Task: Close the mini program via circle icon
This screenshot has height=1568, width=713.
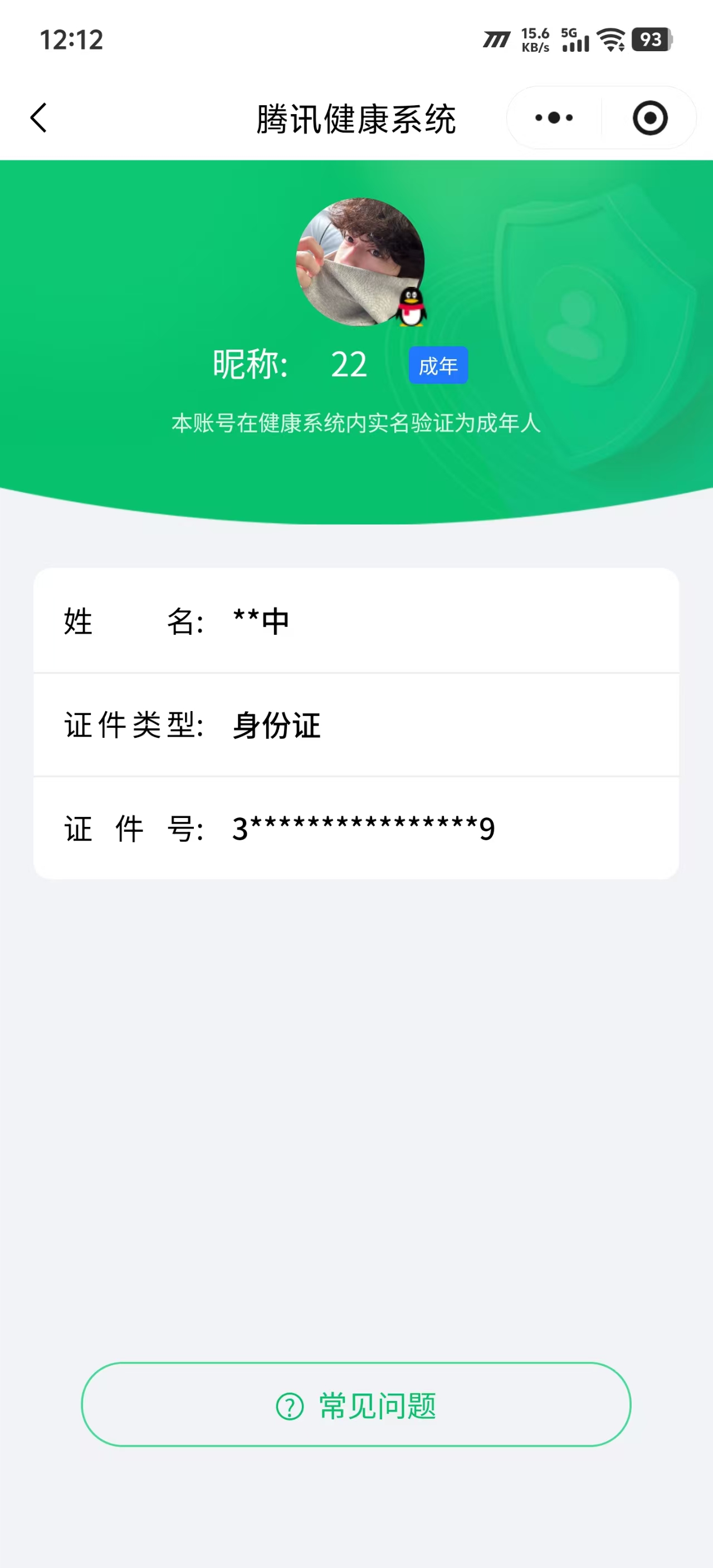Action: (649, 117)
